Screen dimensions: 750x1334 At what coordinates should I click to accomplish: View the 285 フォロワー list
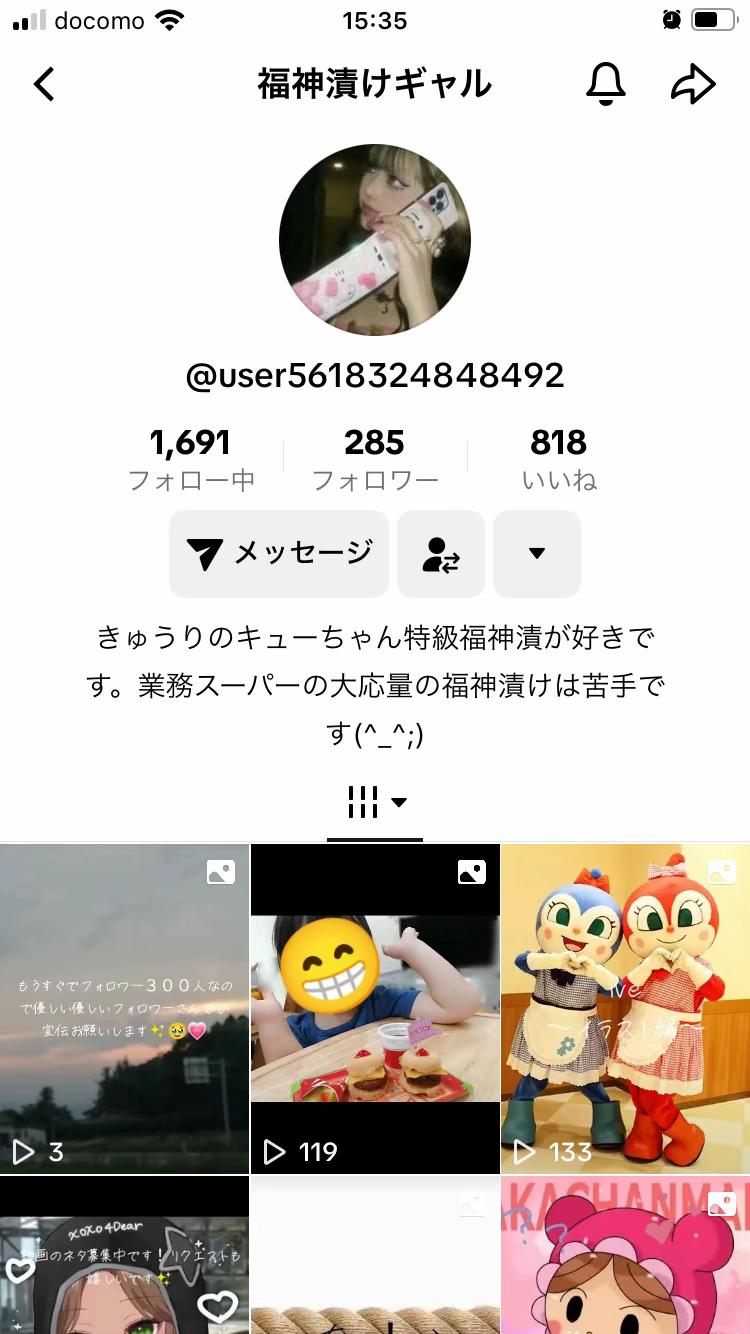(x=375, y=459)
